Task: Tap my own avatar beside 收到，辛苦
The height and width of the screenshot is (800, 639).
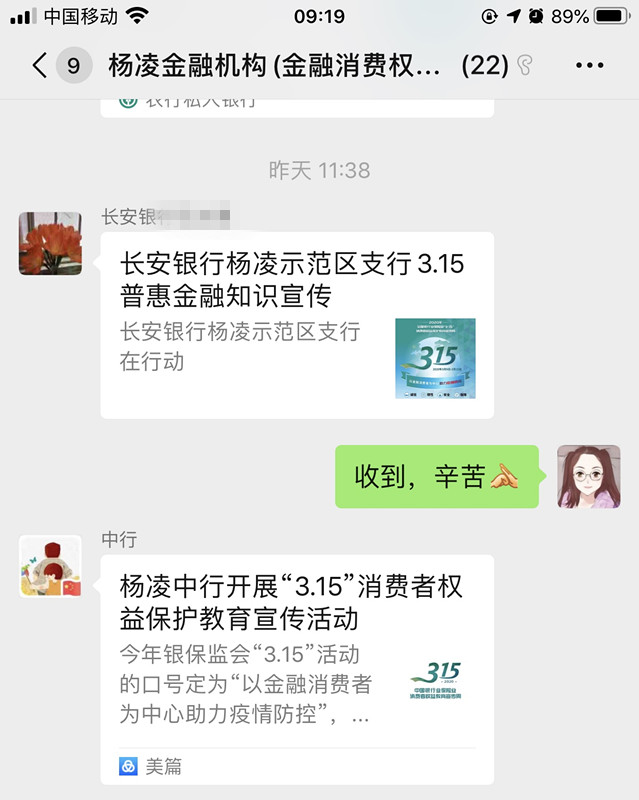Action: (x=588, y=476)
